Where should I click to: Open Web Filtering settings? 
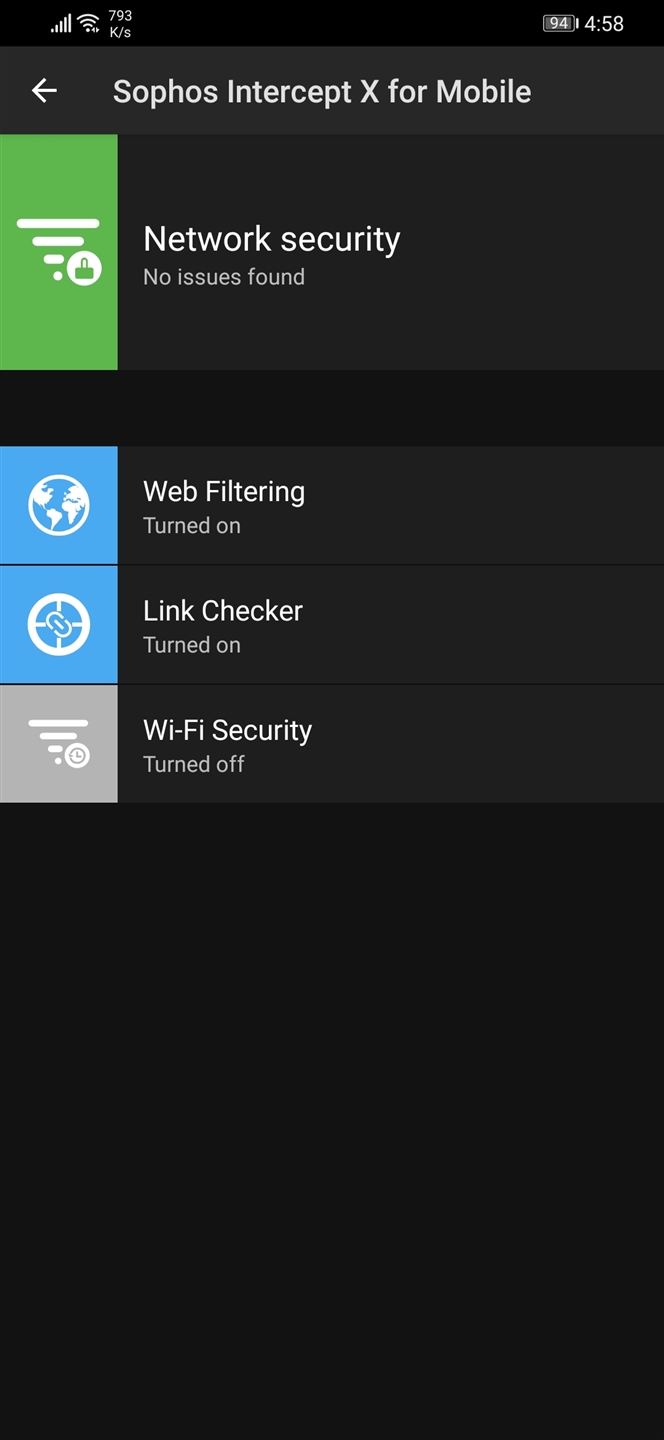click(332, 505)
